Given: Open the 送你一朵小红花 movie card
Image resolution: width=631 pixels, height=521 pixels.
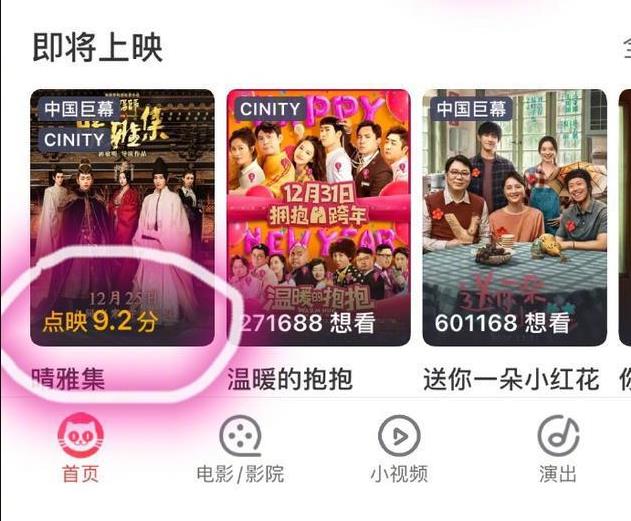Looking at the screenshot, I should pyautogui.click(x=514, y=218).
